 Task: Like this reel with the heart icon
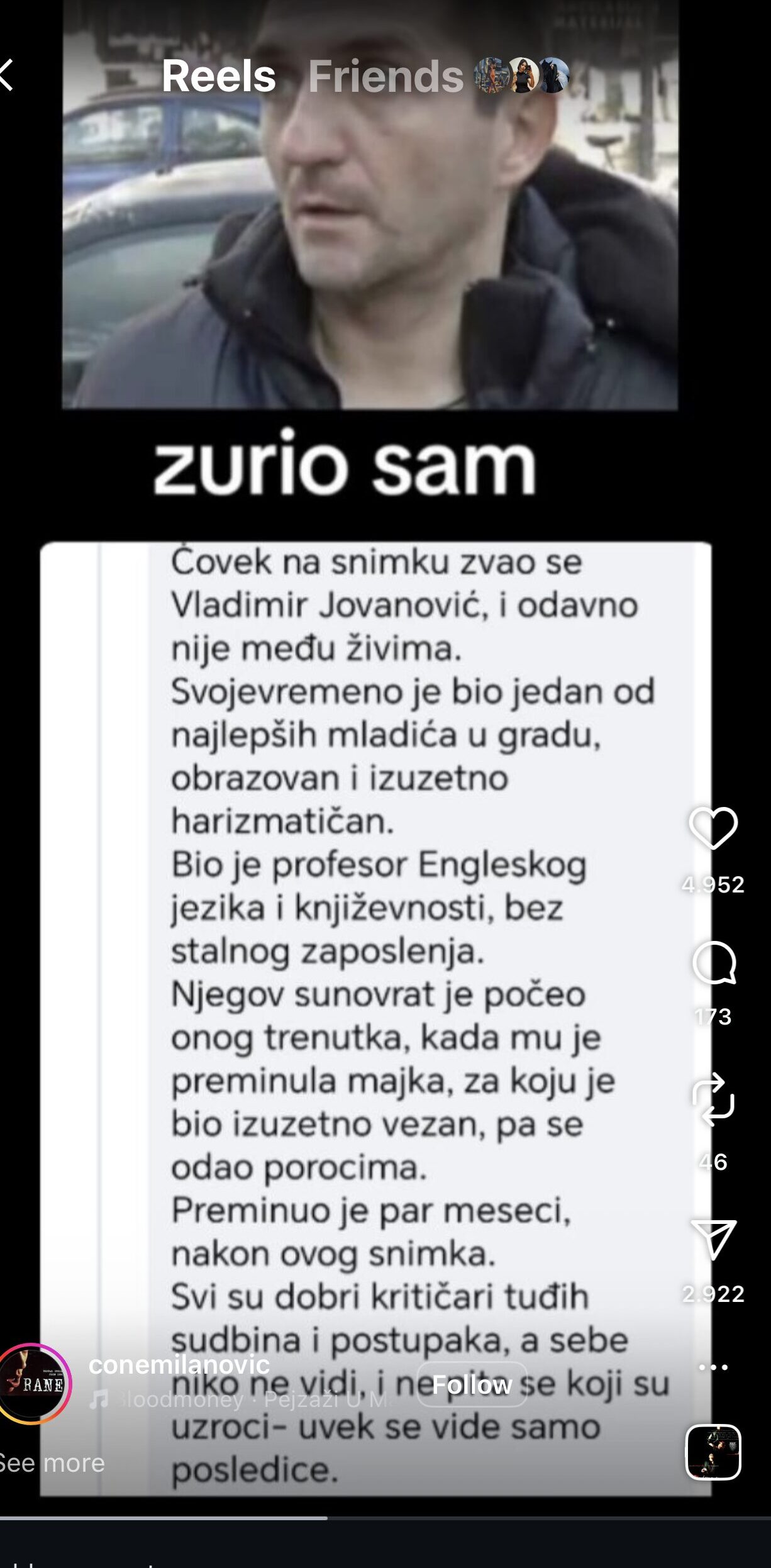click(713, 828)
